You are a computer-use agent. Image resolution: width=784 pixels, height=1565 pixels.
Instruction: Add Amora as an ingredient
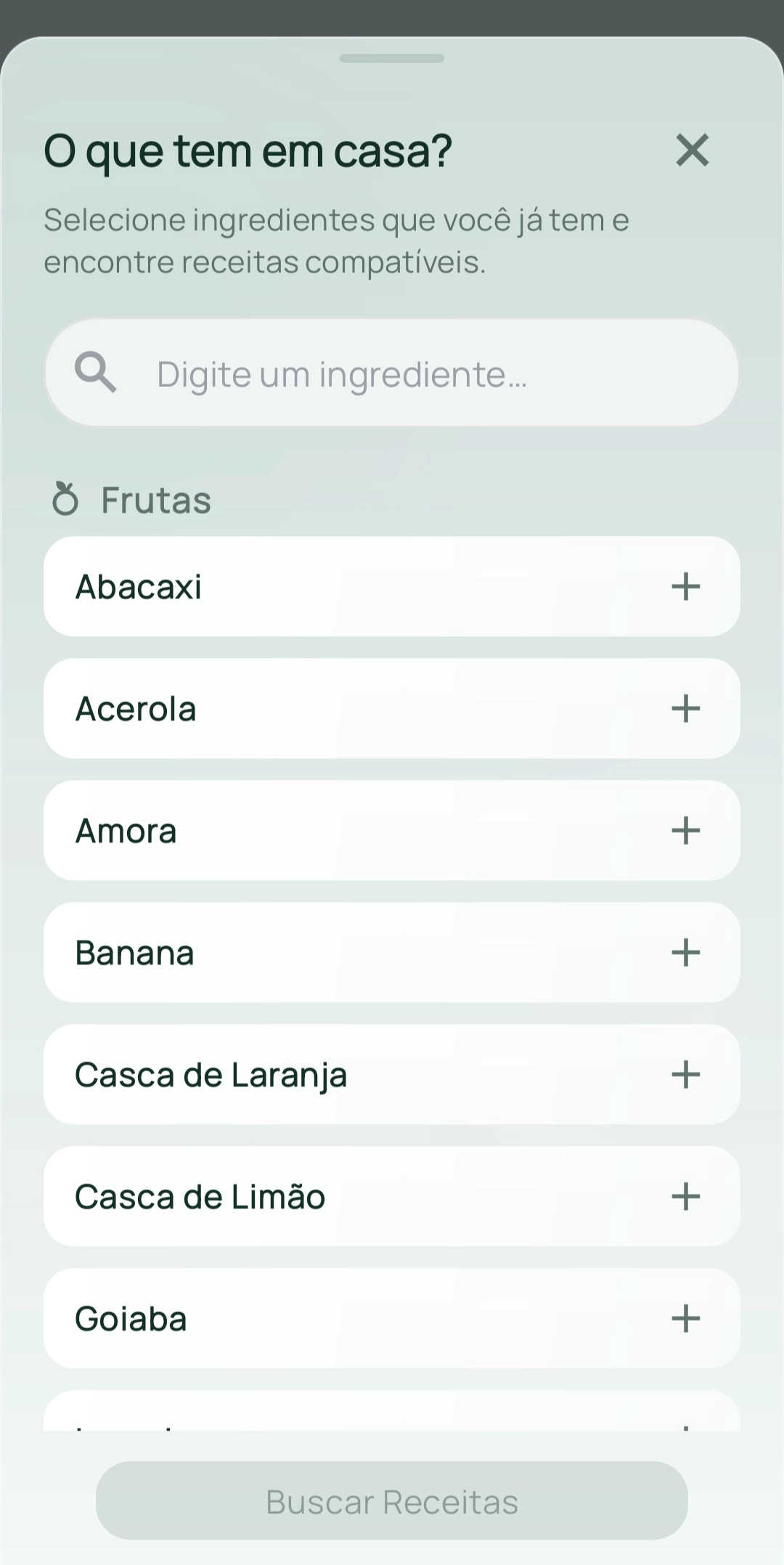click(x=685, y=831)
